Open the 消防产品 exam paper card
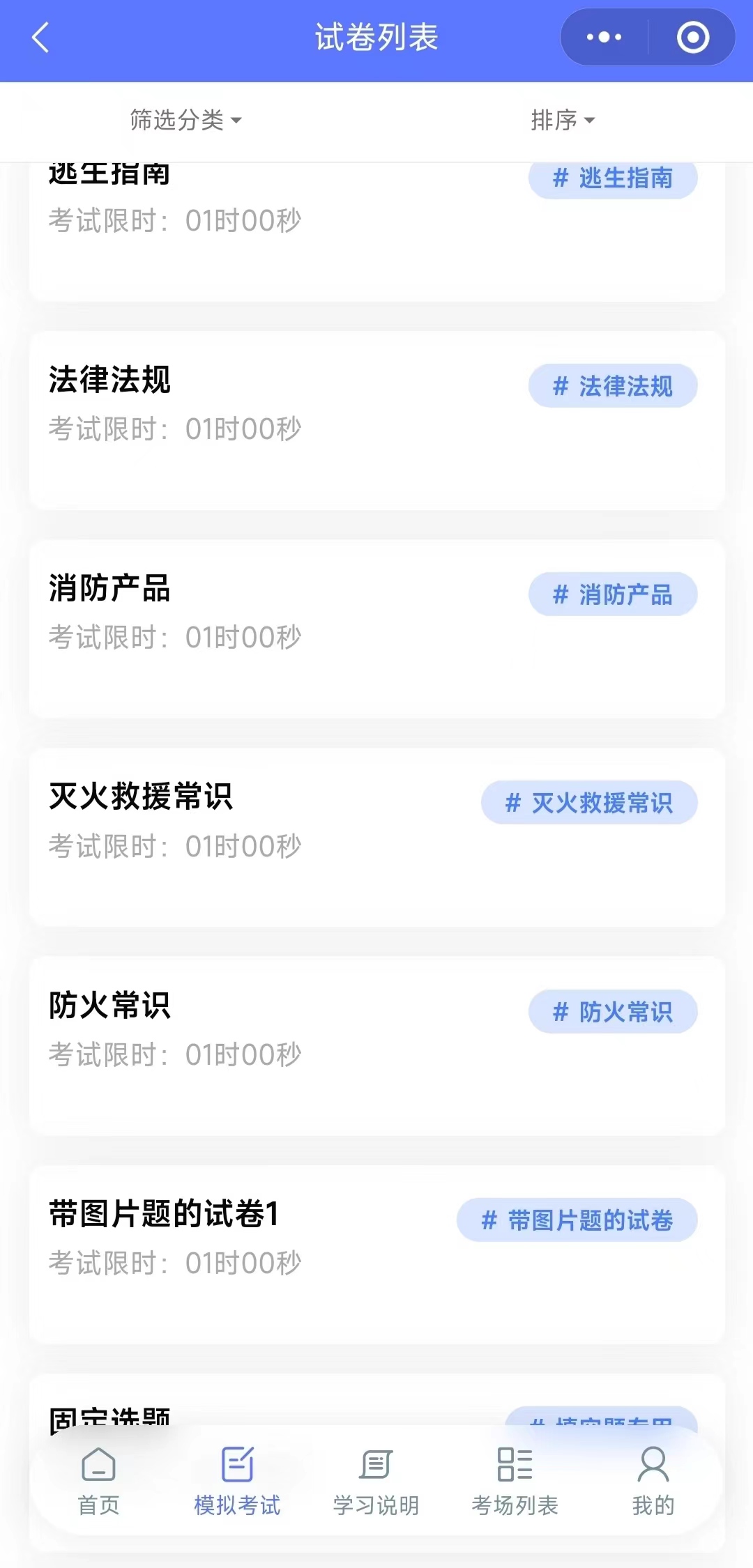The image size is (753, 1568). click(x=376, y=629)
